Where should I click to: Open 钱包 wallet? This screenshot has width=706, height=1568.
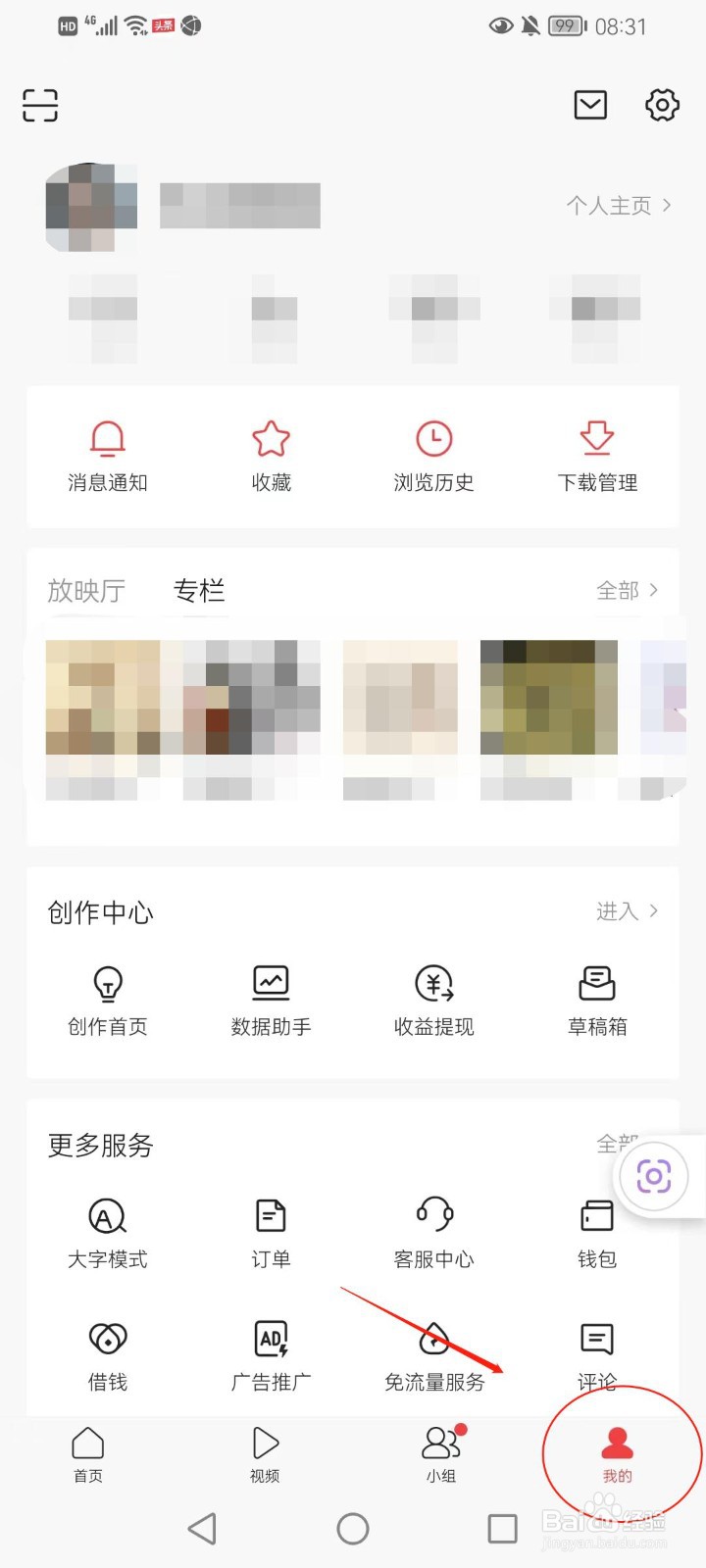tap(596, 1233)
